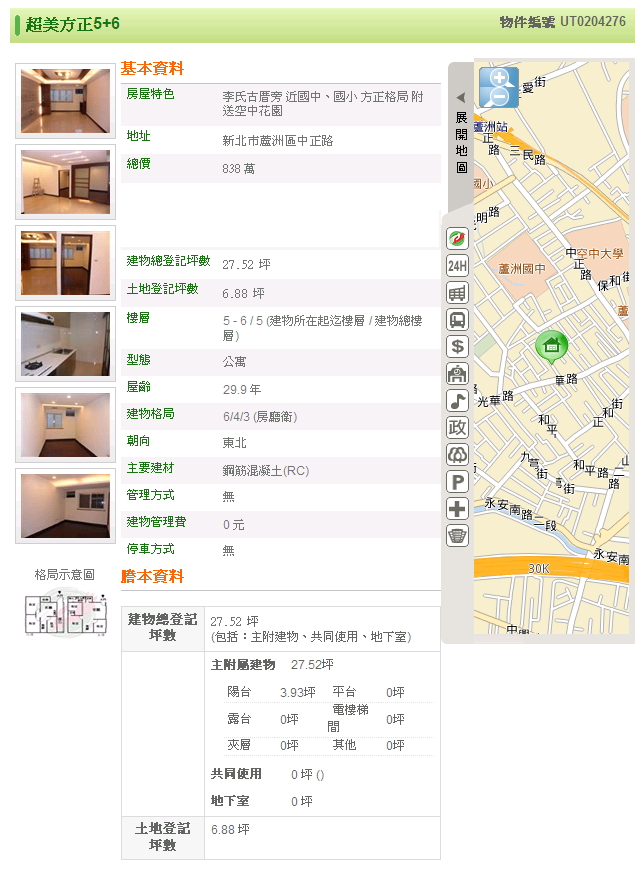Show schools on the map
The height and width of the screenshot is (874, 635).
click(x=457, y=374)
